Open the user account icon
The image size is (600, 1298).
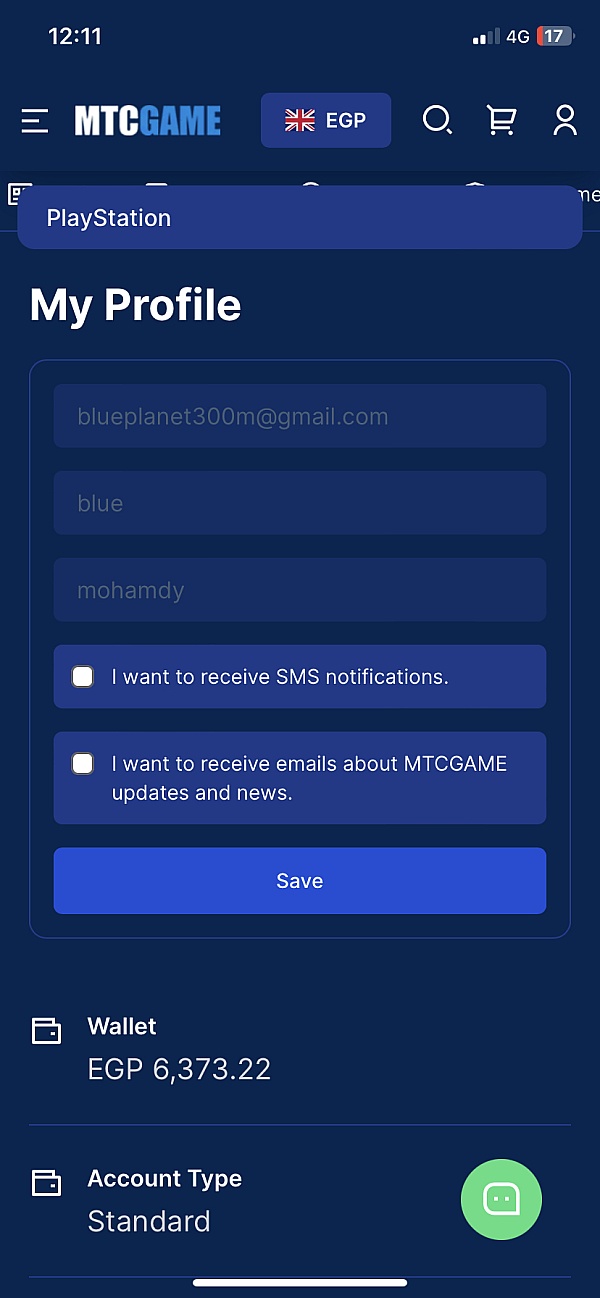(x=565, y=121)
